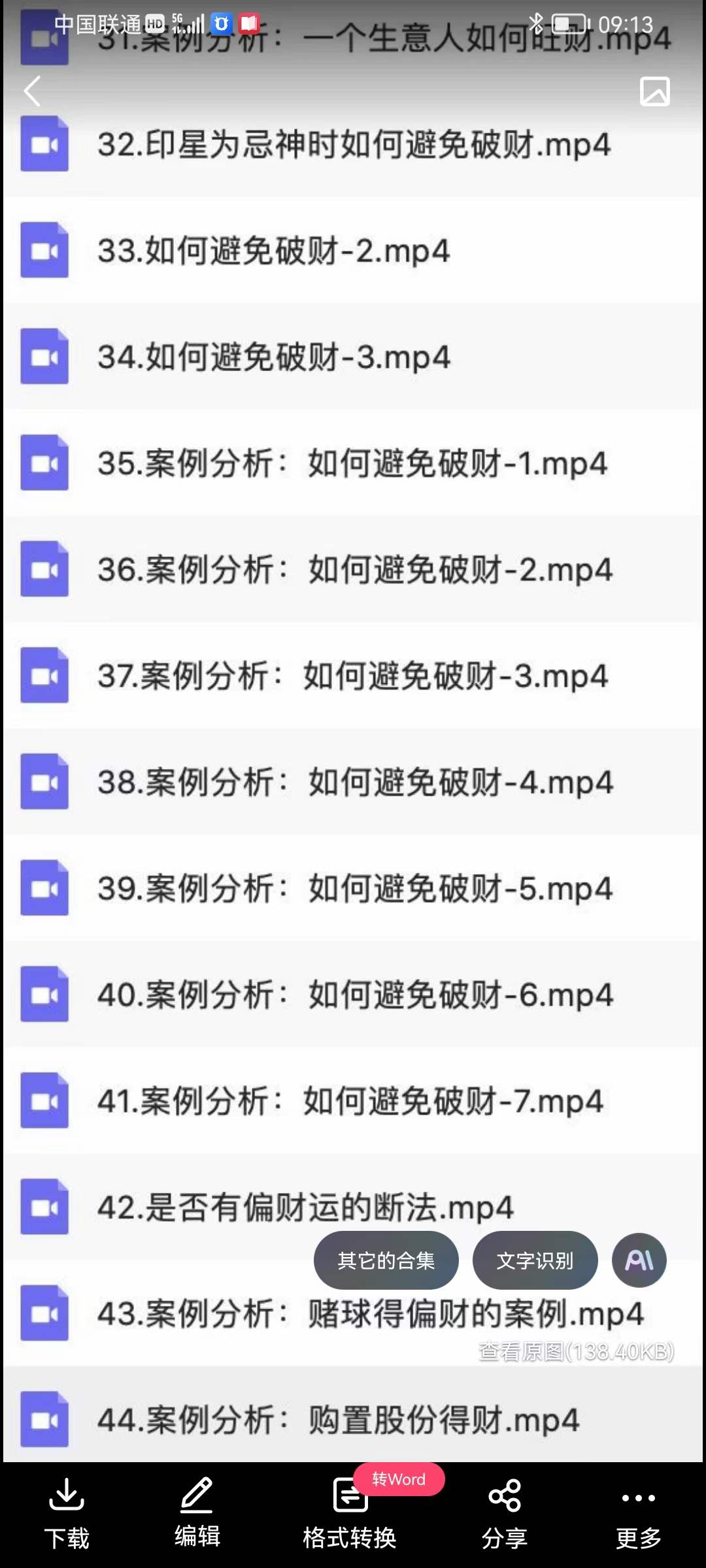Viewport: 706px width, 1568px height.
Task: Tap the back arrow to exit
Action: pos(32,91)
